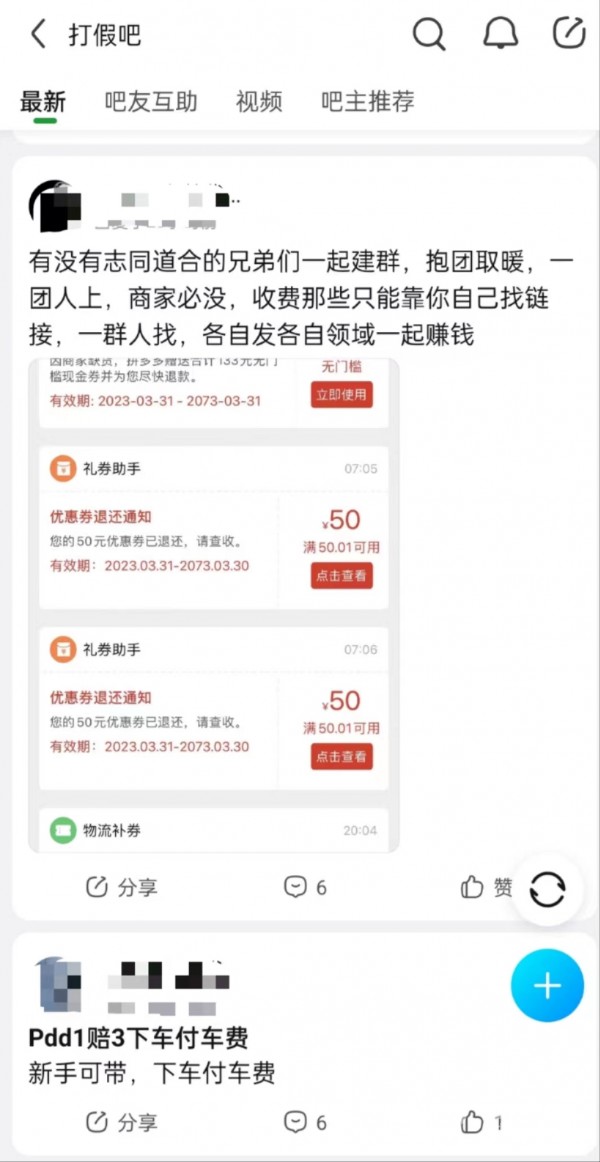Share the Pdd1赔3下车付车费 post
This screenshot has height=1162, width=600.
[122, 1123]
